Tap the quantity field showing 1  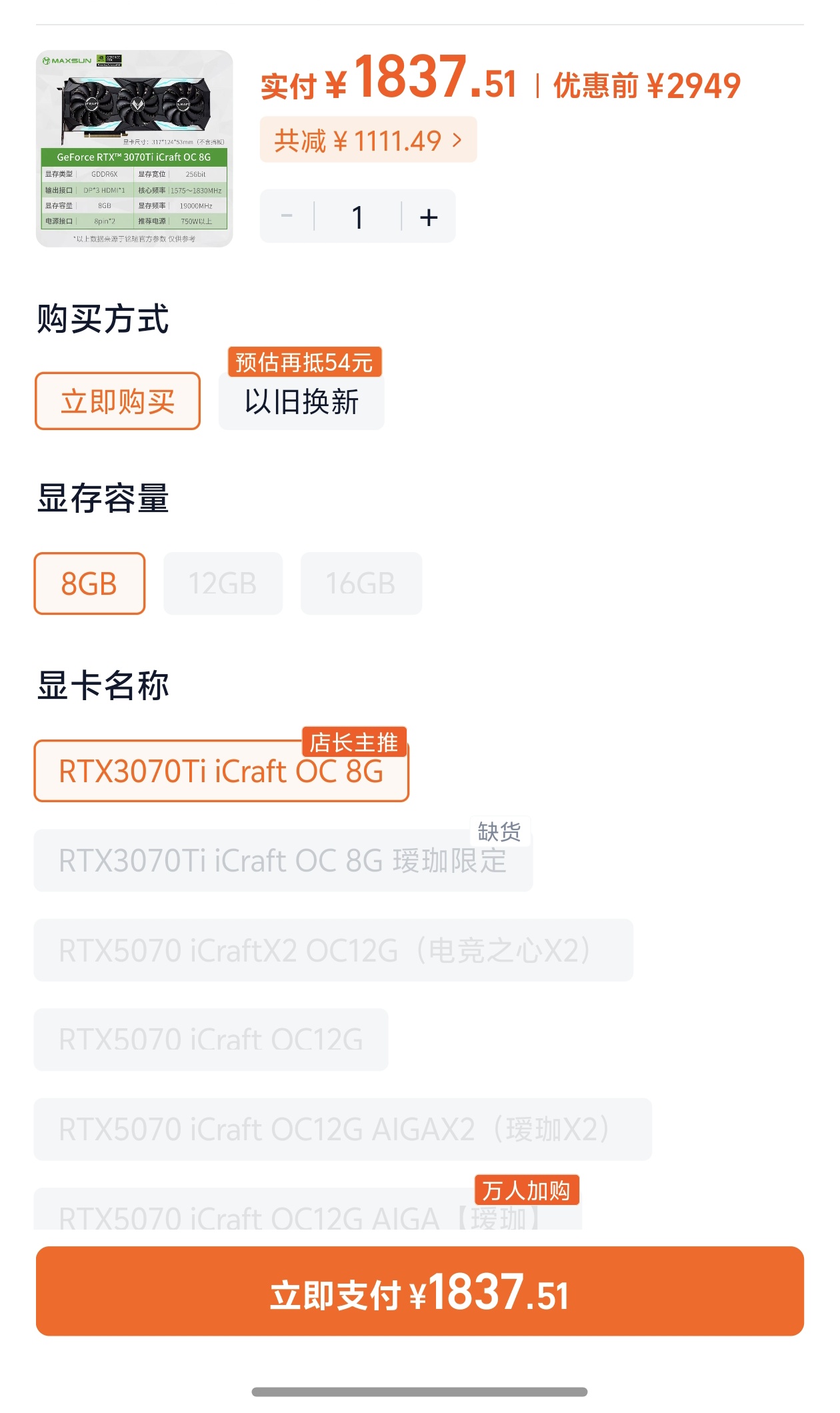point(358,217)
